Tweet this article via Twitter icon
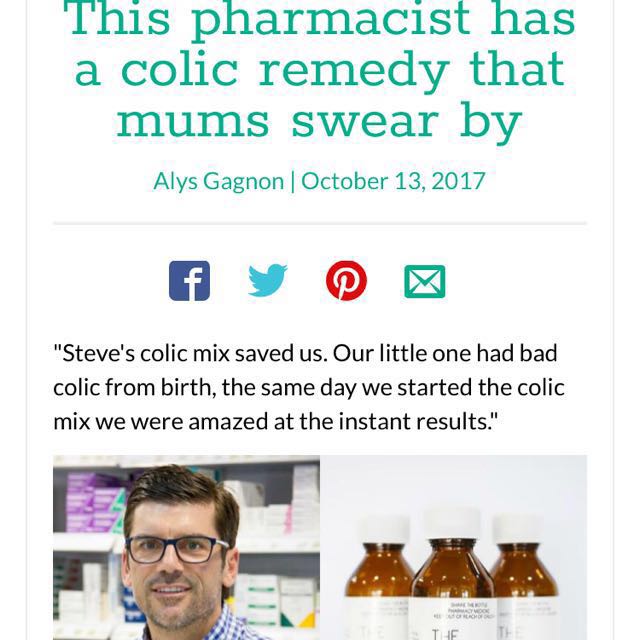640x640 pixels. coord(268,280)
